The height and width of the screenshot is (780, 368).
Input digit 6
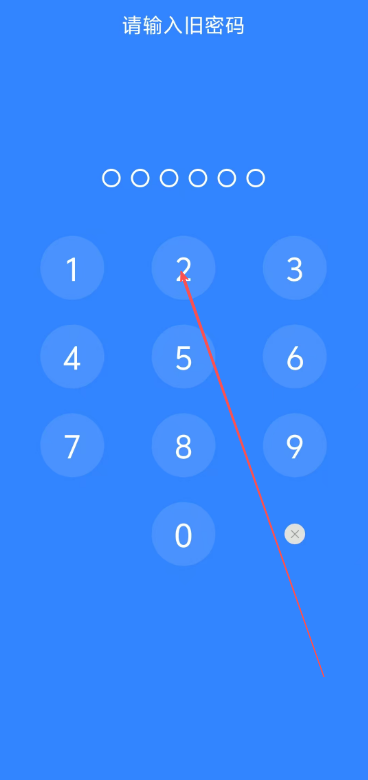point(295,357)
